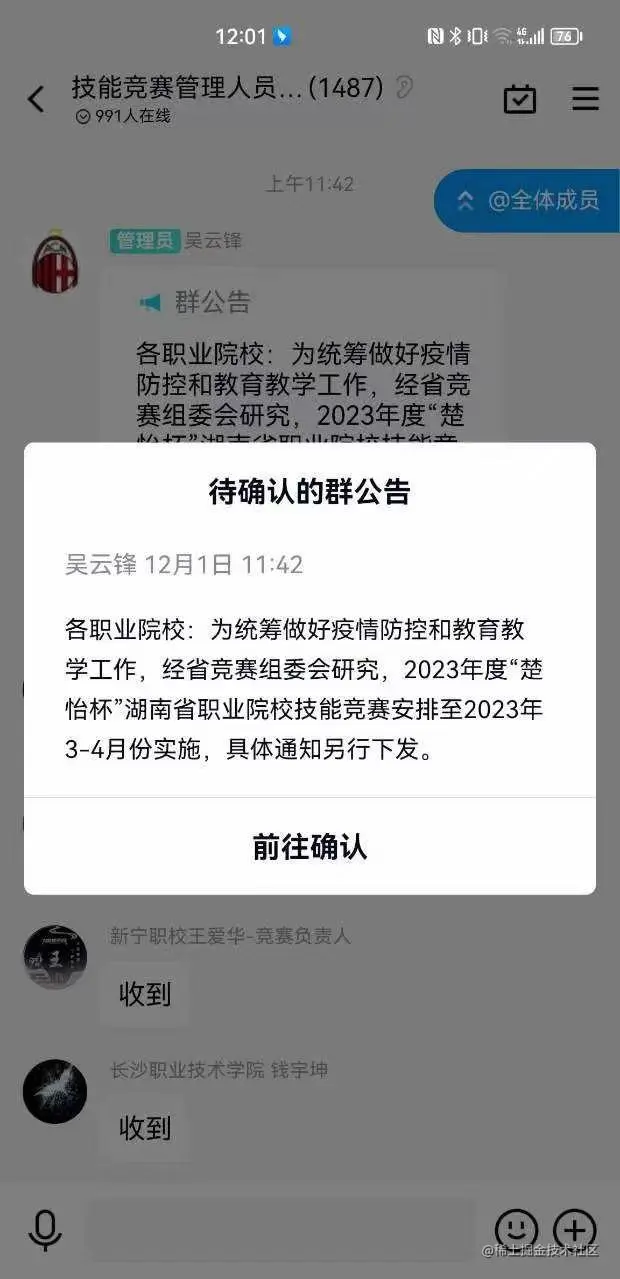Open the plus attachment menu
Screen dimensions: 620x1279
click(x=575, y=1230)
